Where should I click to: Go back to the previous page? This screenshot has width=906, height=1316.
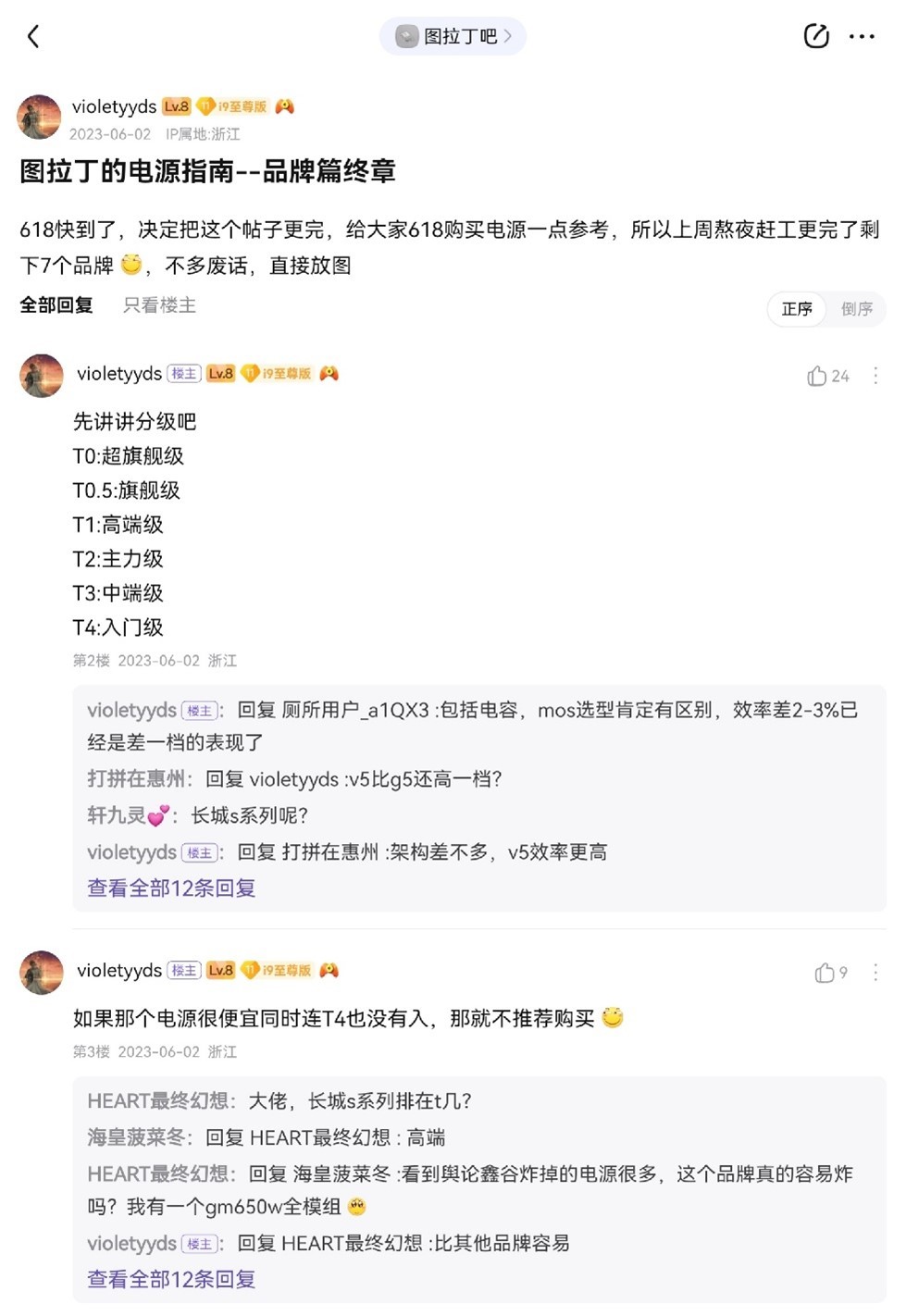[34, 37]
